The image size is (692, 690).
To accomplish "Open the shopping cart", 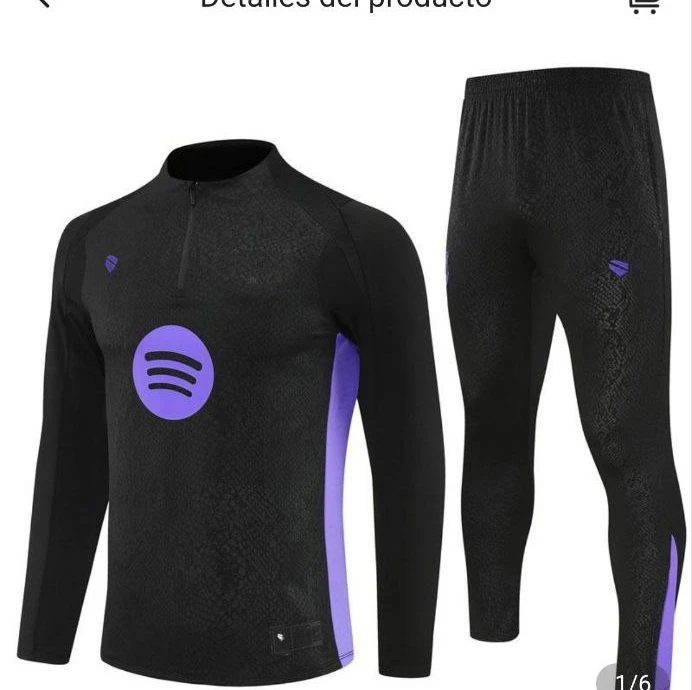I will coord(643,5).
